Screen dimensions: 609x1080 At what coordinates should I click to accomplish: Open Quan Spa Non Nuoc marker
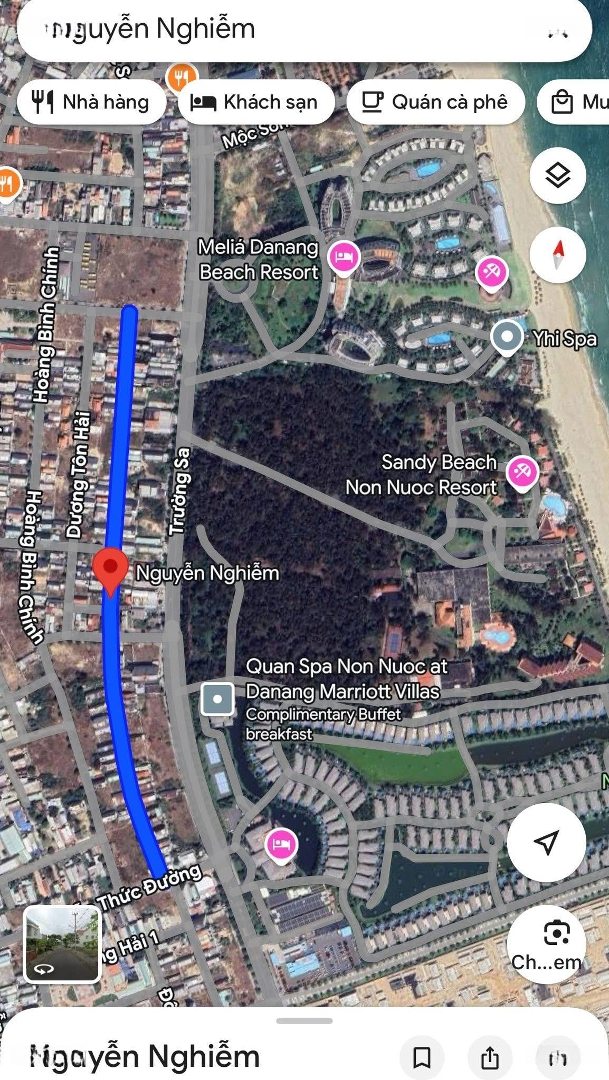pos(218,698)
